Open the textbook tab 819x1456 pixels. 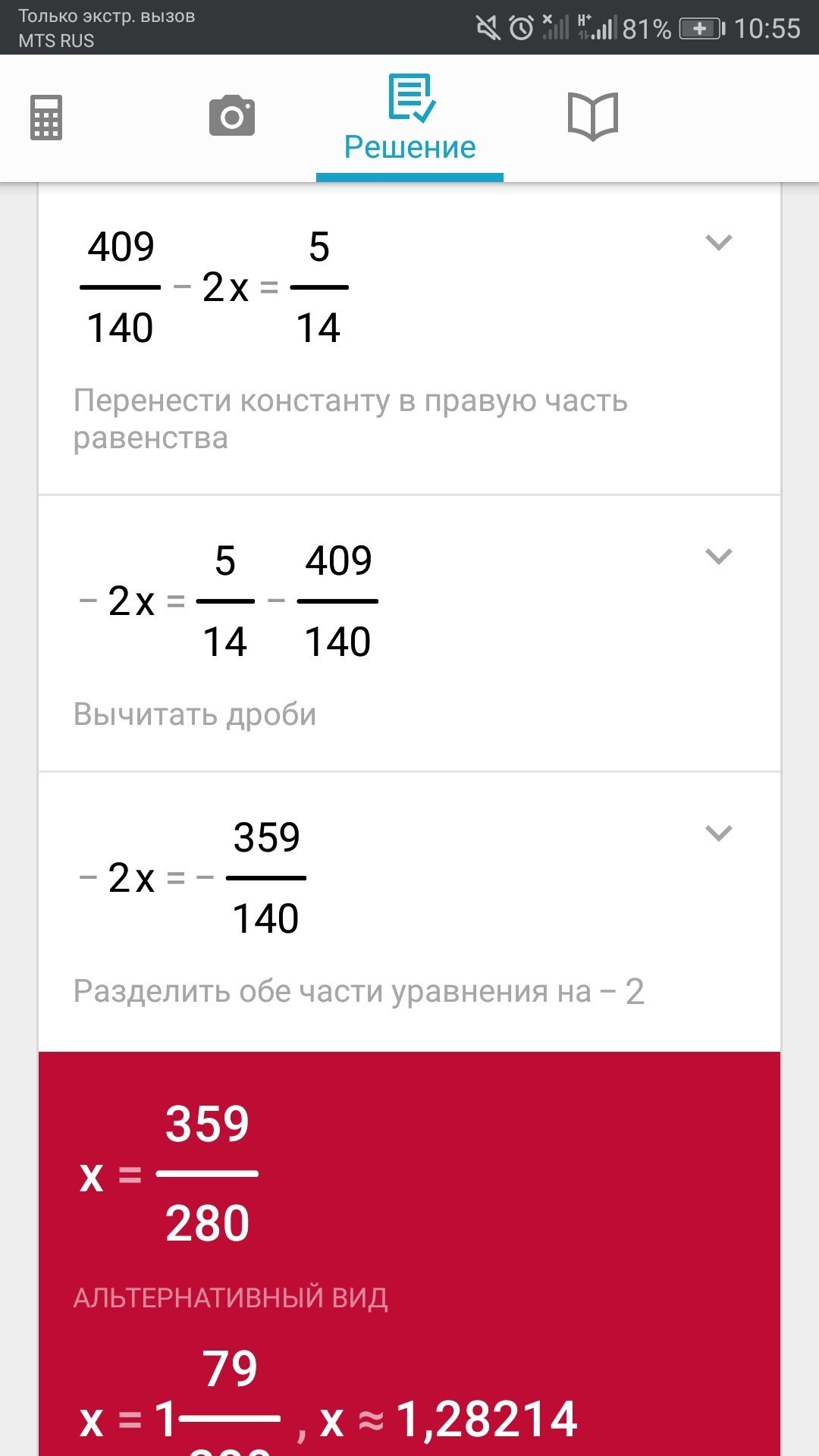[593, 116]
